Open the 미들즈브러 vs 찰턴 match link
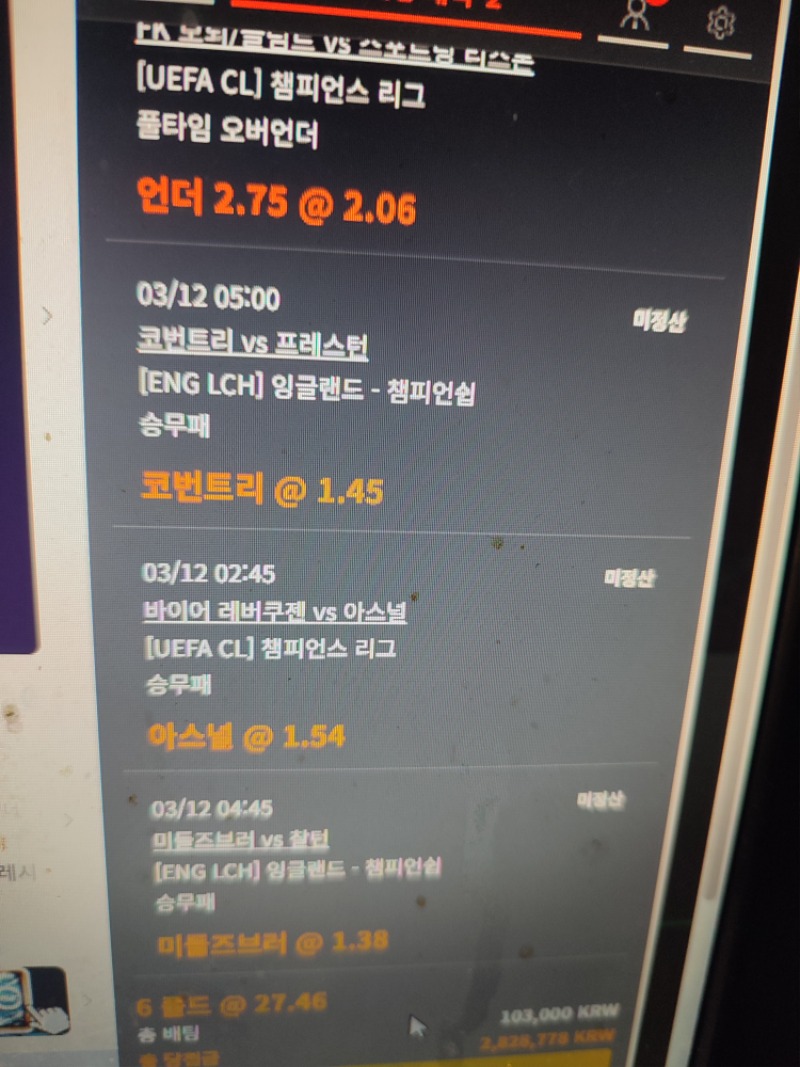The image size is (800, 1067). 241,839
